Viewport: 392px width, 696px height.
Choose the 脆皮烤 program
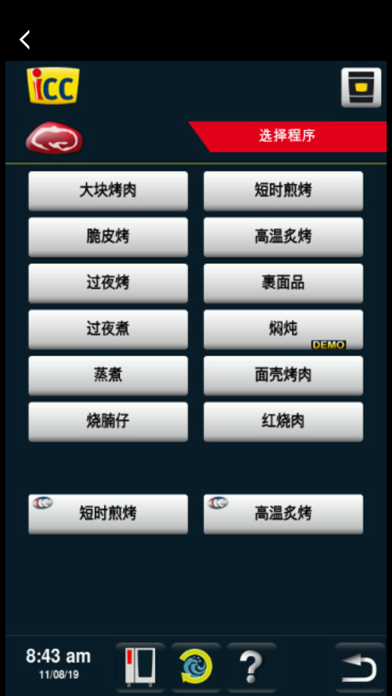108,237
